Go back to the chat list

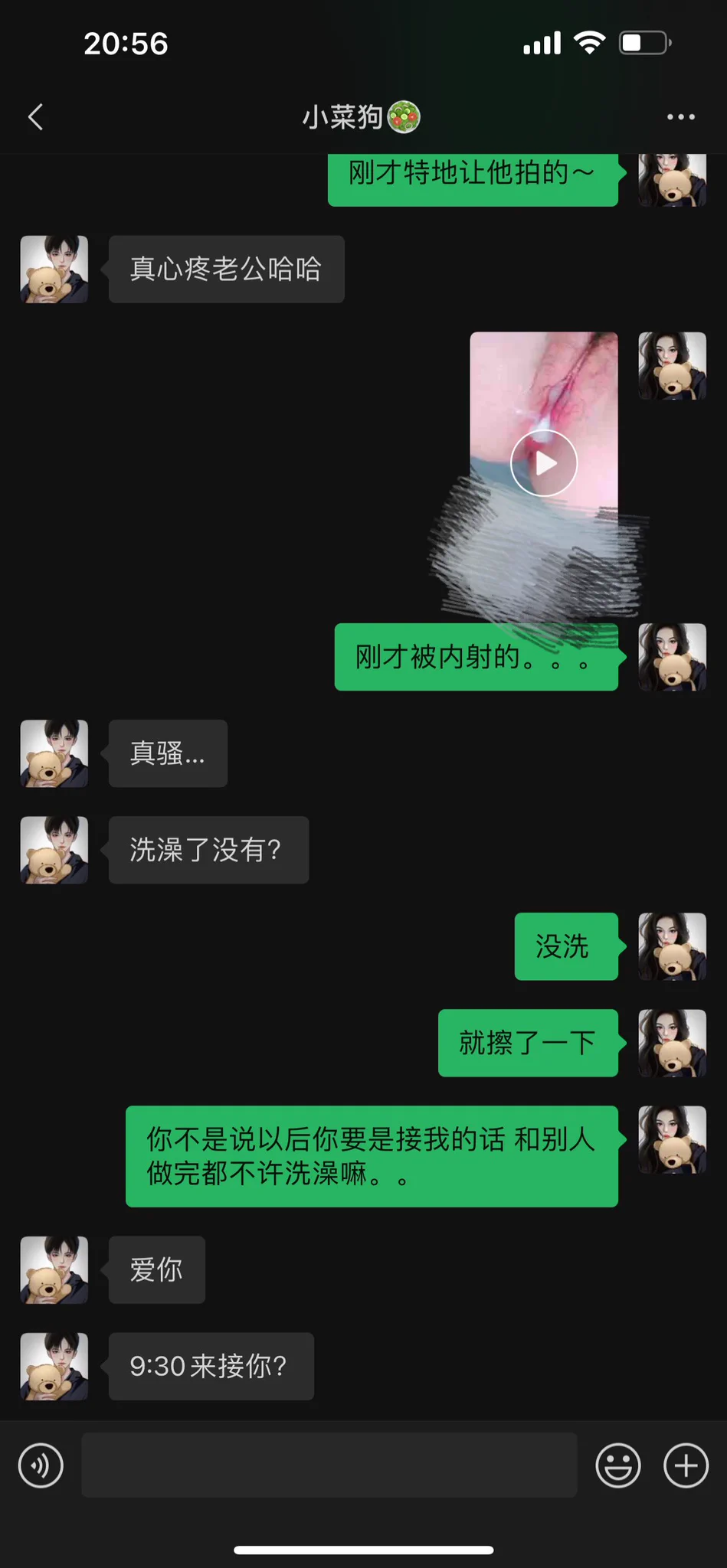pyautogui.click(x=35, y=117)
